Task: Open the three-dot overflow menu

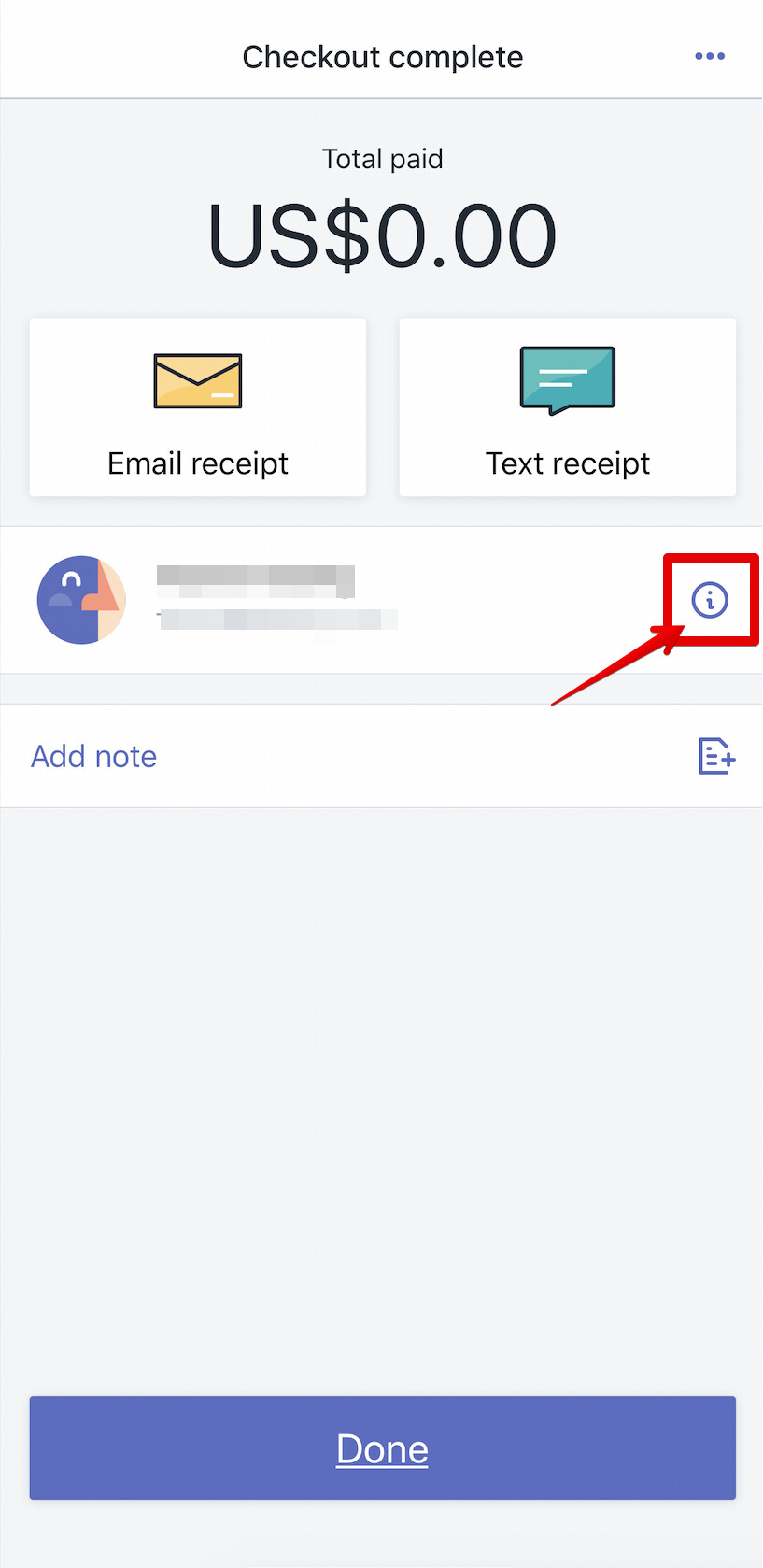Action: click(710, 56)
